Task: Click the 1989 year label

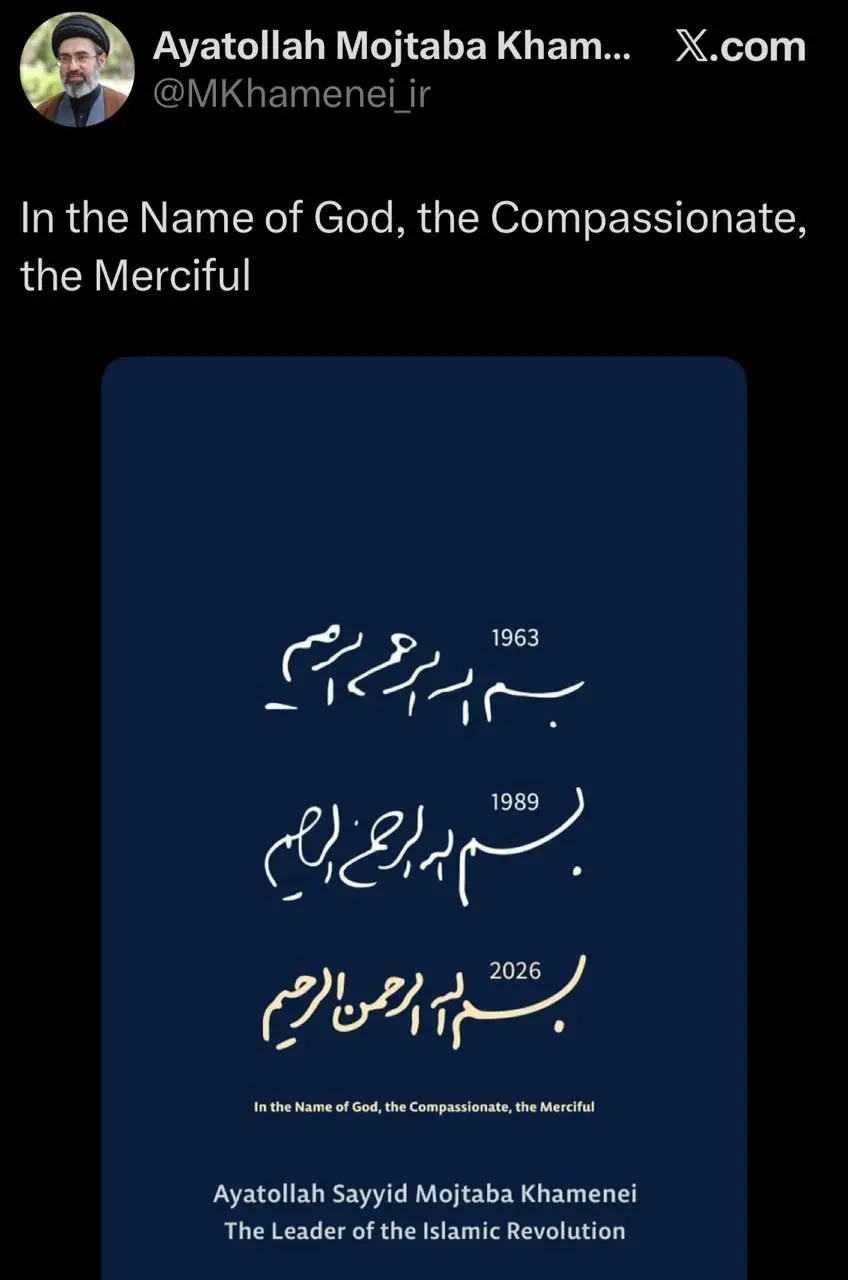Action: [x=513, y=800]
